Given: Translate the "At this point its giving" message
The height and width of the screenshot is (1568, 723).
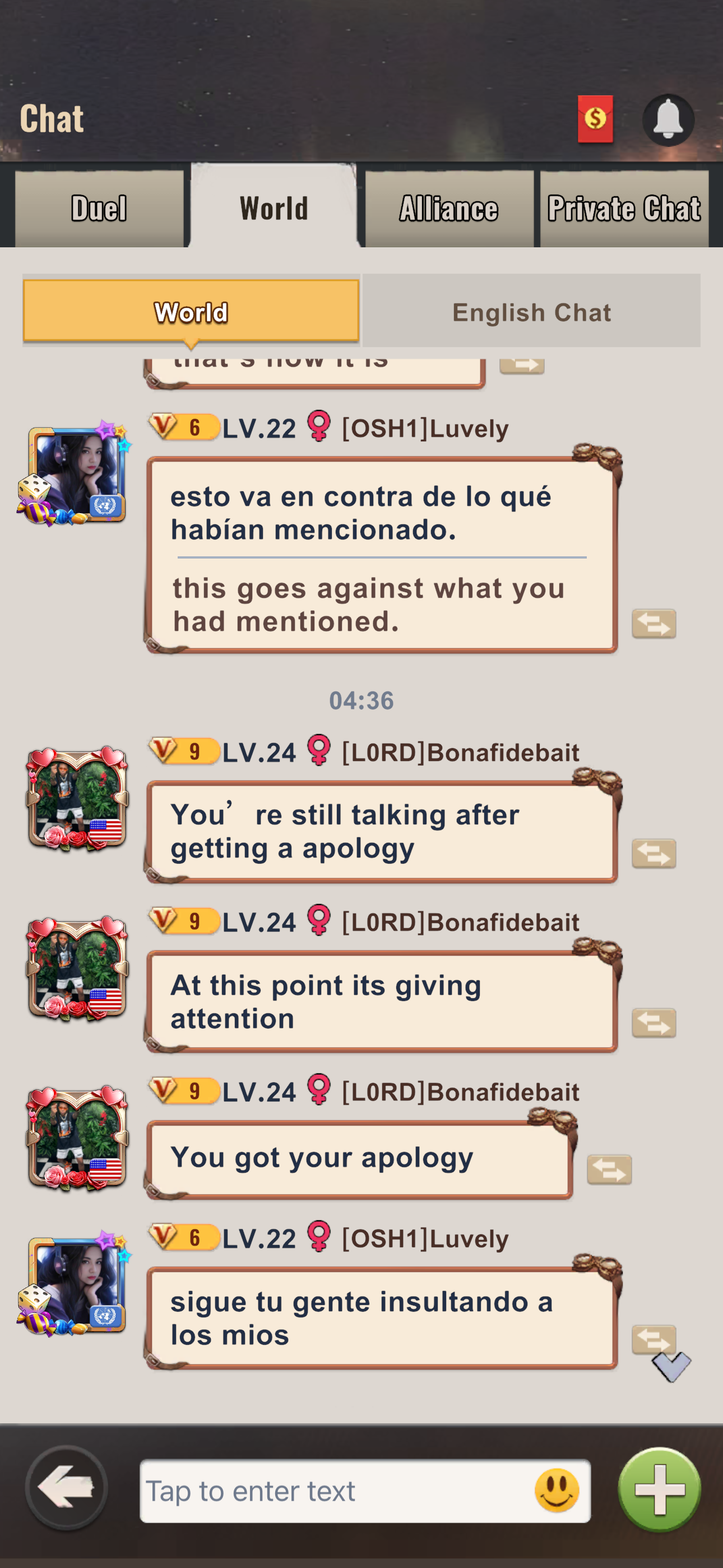Looking at the screenshot, I should [x=654, y=1022].
